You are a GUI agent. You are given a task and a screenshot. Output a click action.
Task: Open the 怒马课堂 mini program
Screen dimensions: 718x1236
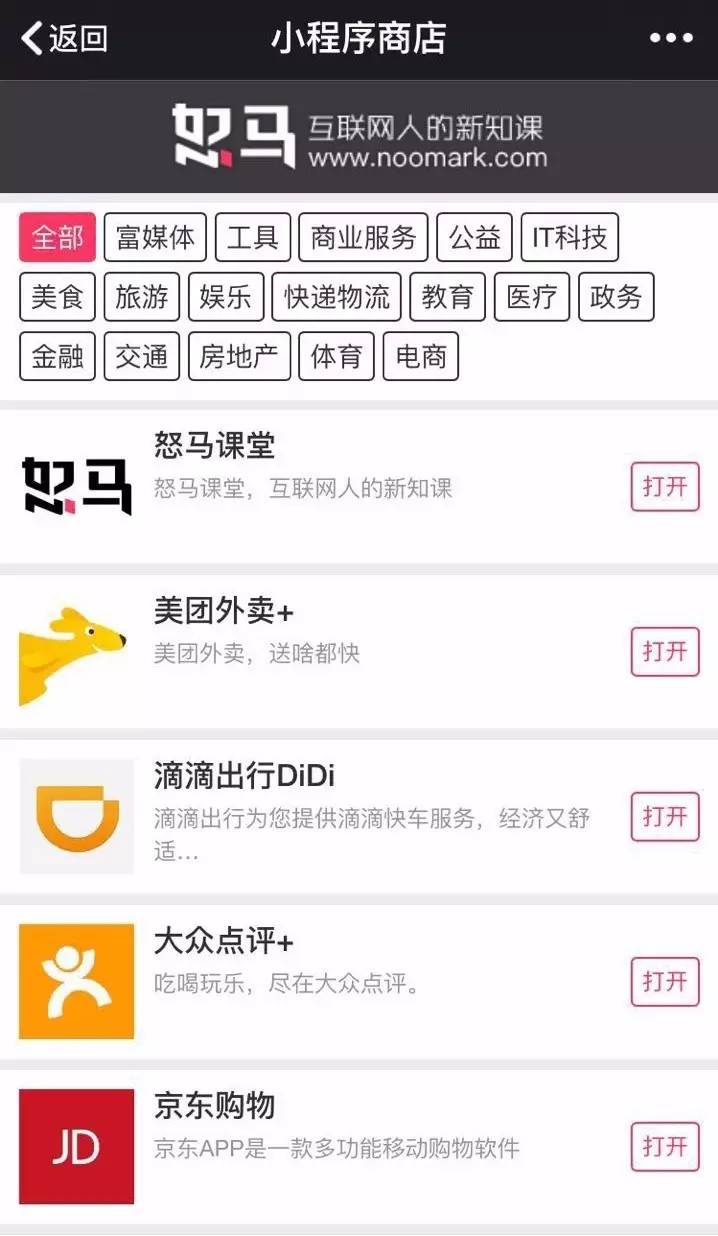click(665, 487)
